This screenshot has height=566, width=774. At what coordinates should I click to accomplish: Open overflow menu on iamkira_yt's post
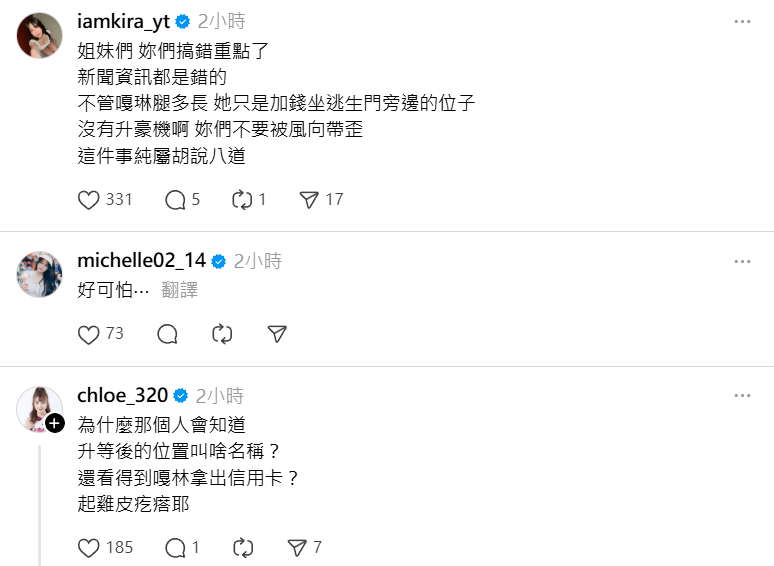(742, 22)
